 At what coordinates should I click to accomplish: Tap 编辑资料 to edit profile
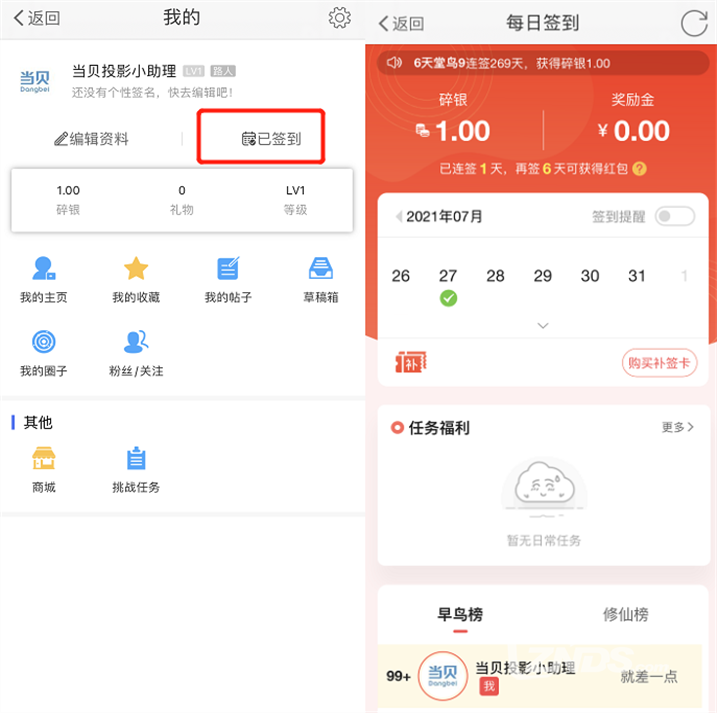coord(92,139)
